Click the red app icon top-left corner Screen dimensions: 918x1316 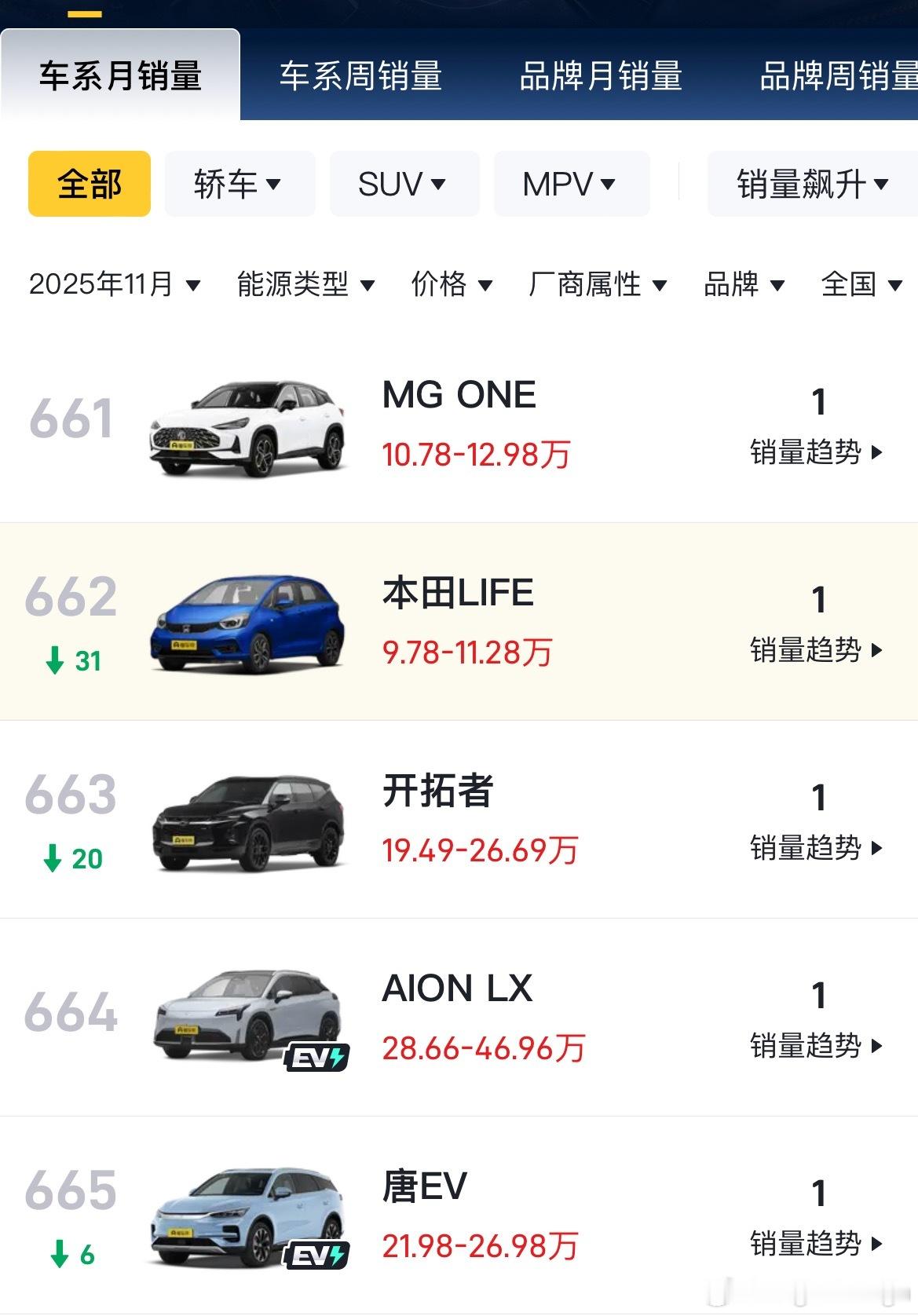[x=85, y=13]
